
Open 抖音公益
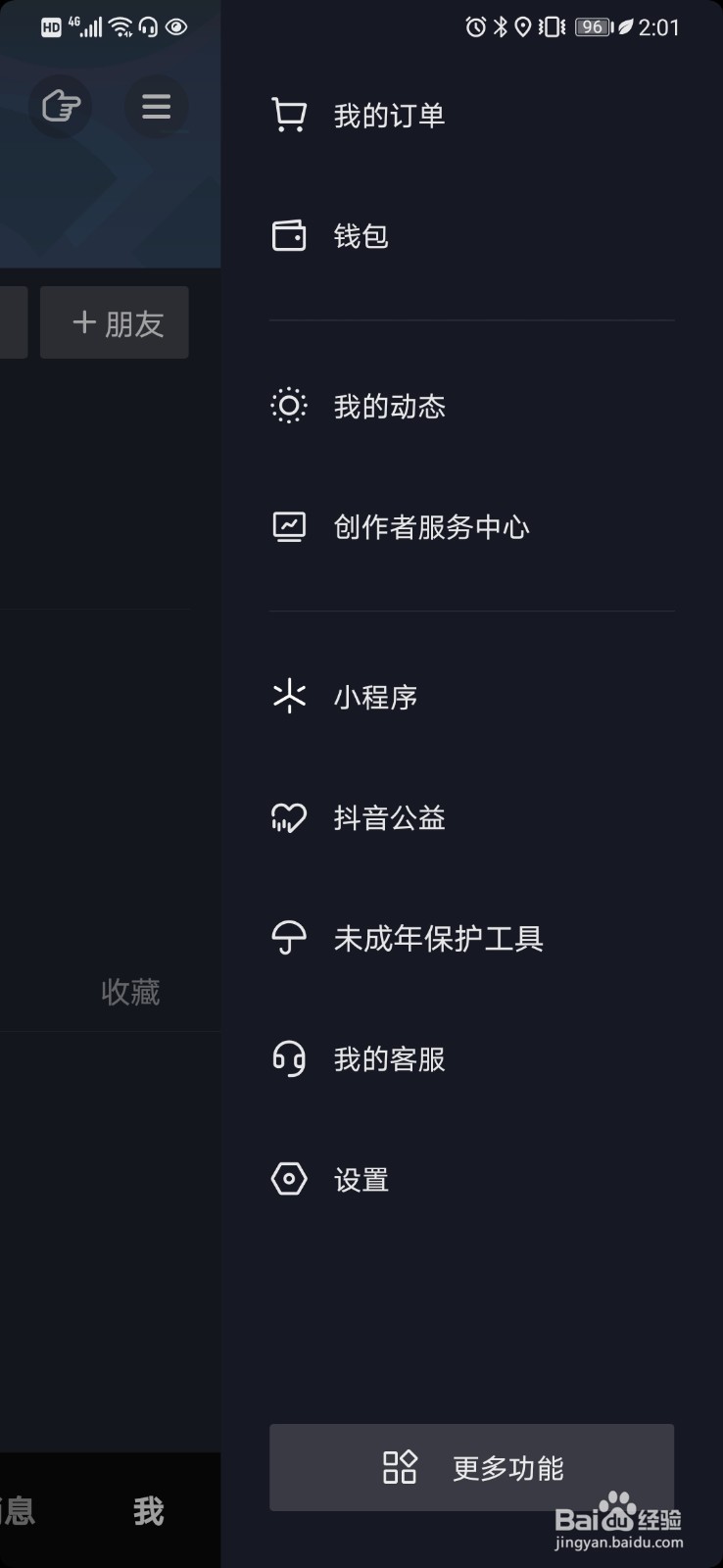(389, 817)
